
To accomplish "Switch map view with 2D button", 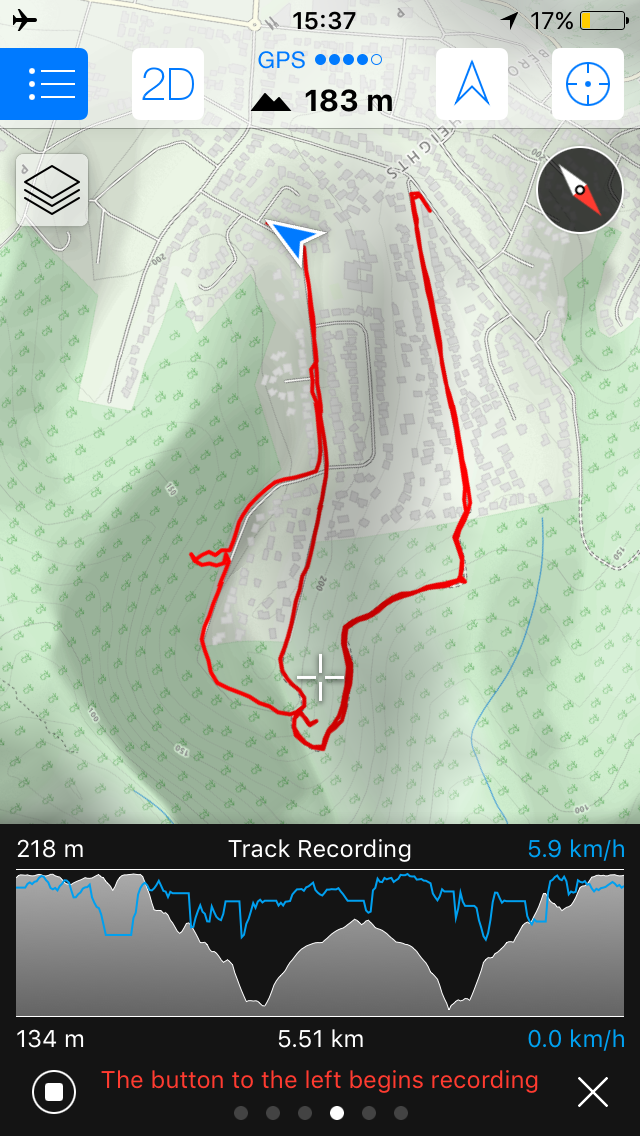I will (168, 85).
